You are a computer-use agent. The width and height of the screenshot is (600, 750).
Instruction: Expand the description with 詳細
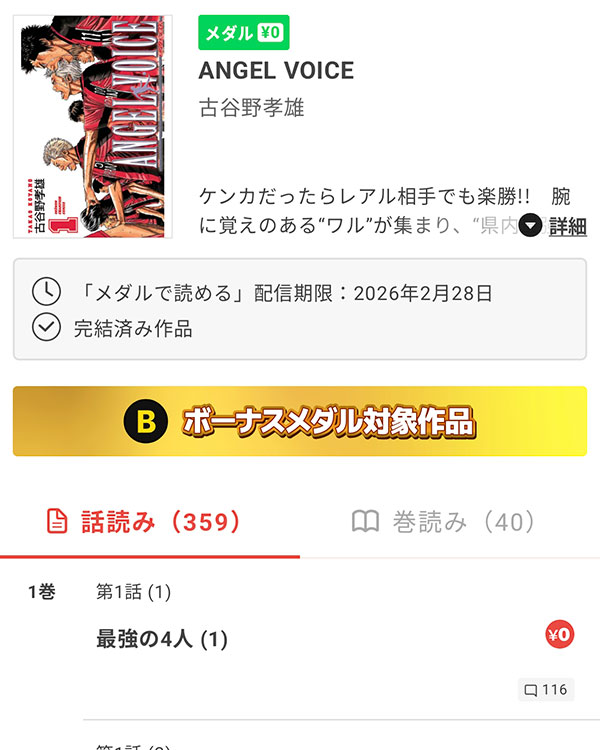566,226
